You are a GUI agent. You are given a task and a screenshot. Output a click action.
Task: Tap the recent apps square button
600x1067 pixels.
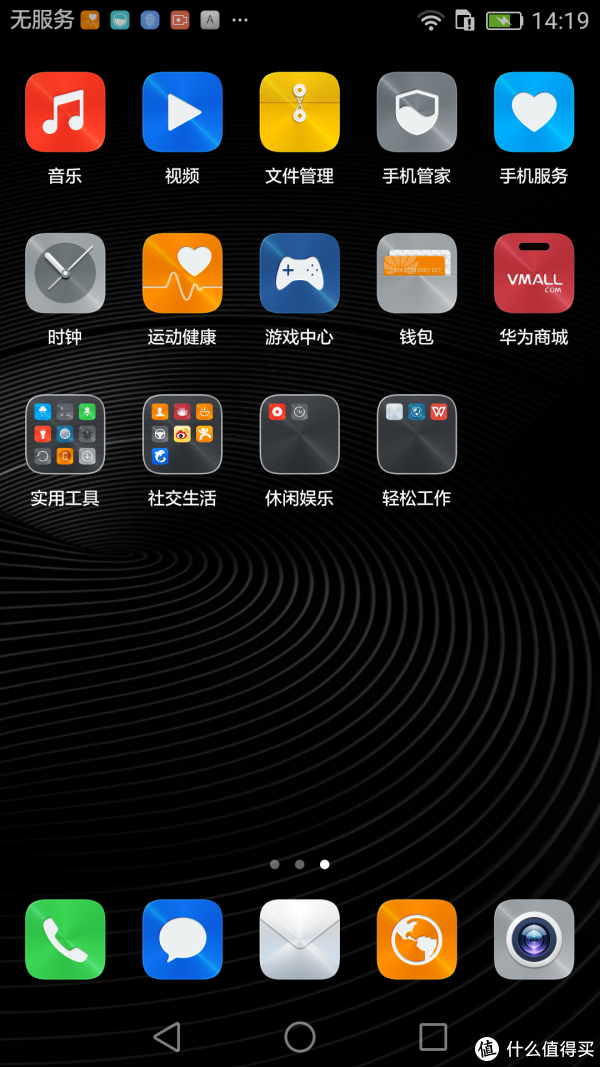point(433,1036)
